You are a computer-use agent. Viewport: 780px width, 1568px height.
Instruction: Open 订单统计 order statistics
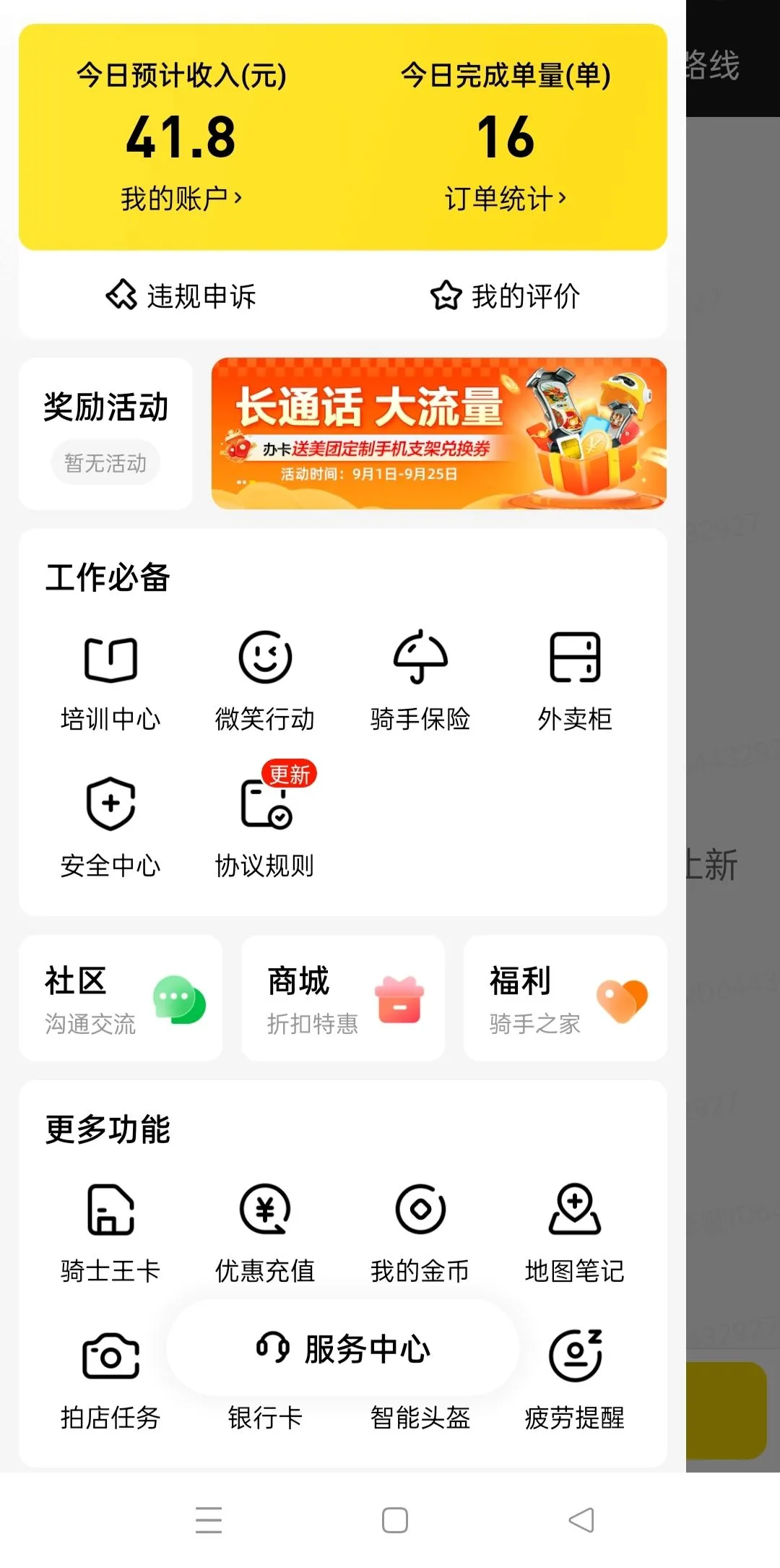click(x=506, y=199)
